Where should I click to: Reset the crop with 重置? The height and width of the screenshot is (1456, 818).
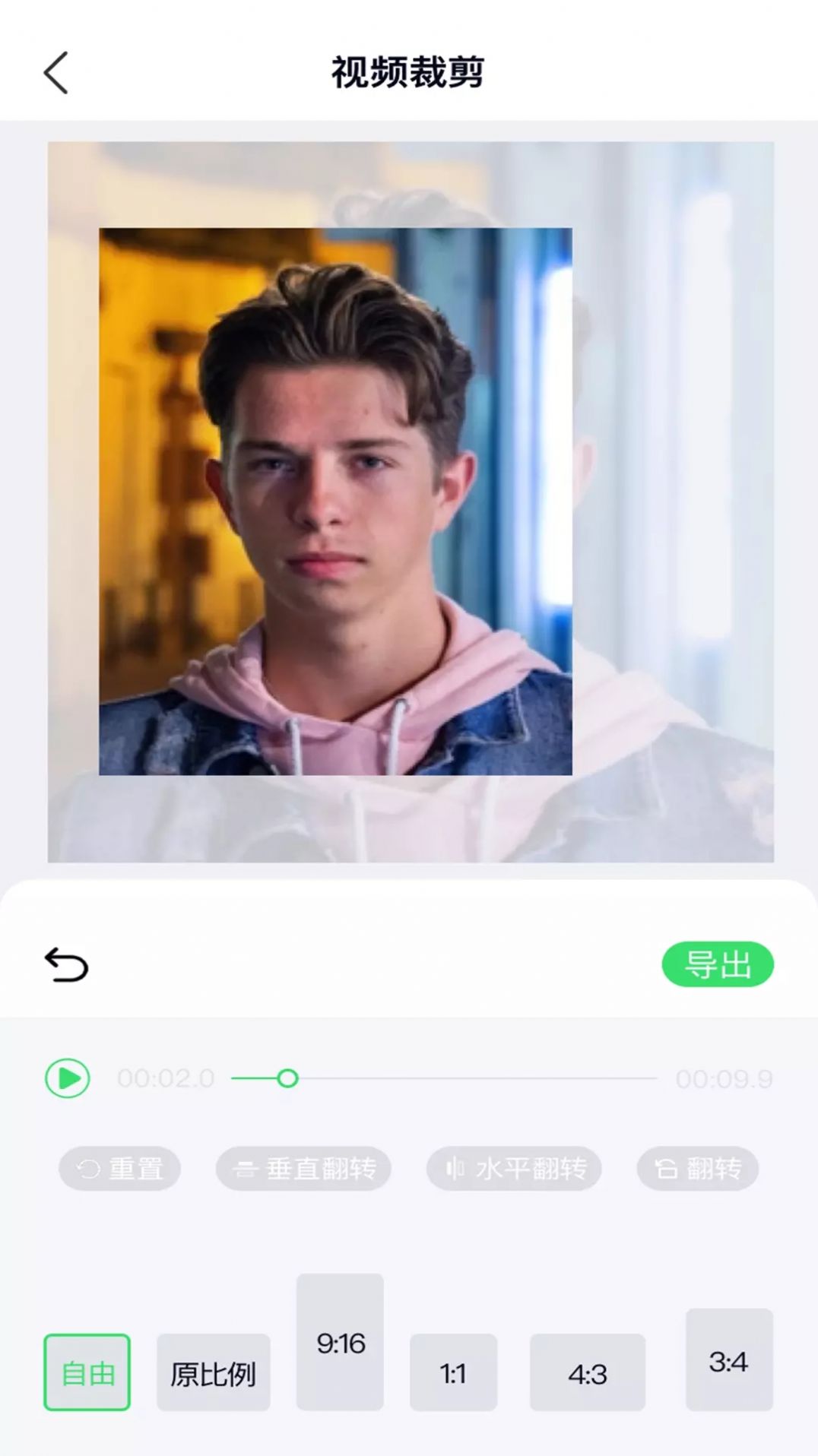tap(120, 1168)
